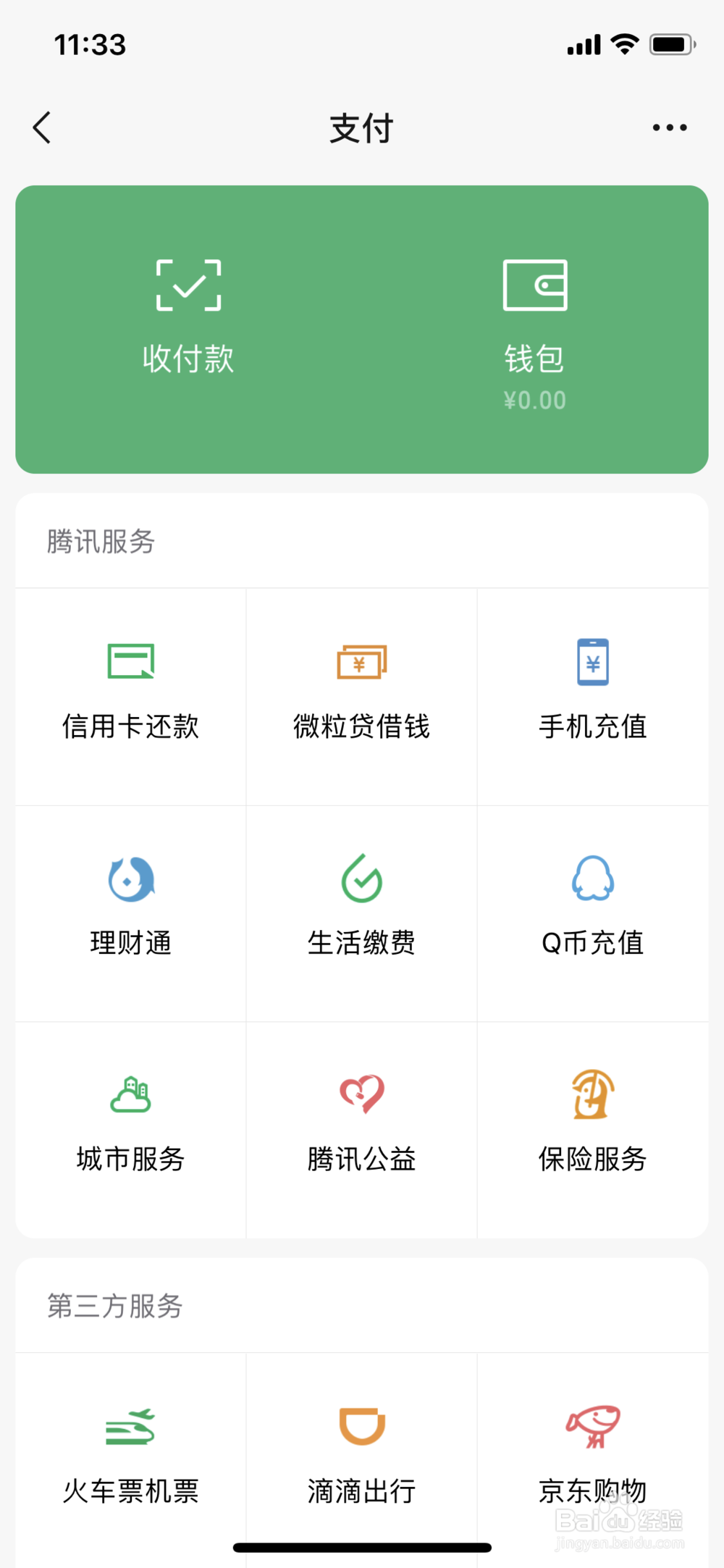Open 城市服务
The height and width of the screenshot is (1568, 724).
[x=130, y=1131]
